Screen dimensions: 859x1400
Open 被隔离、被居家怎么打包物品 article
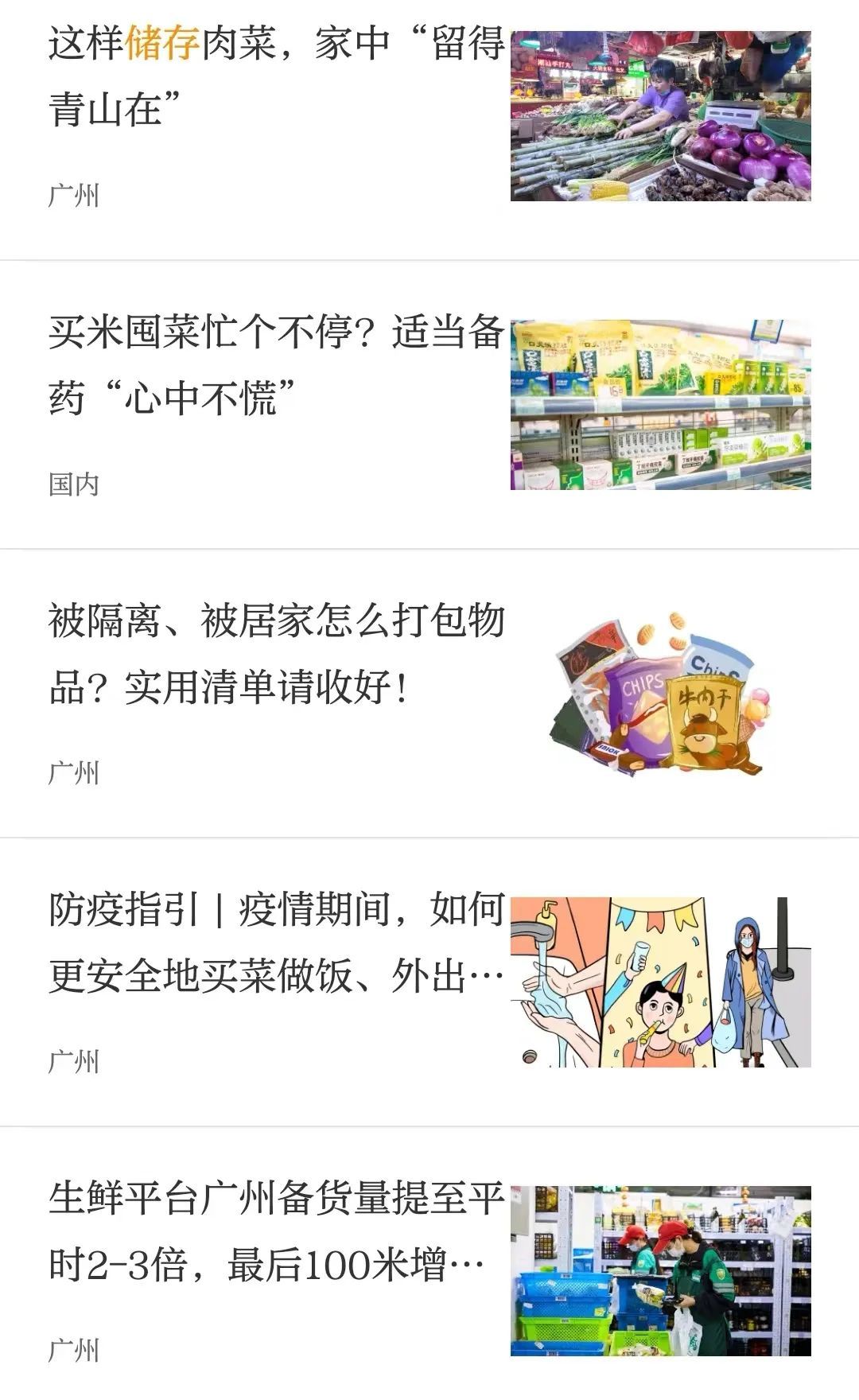(275, 653)
